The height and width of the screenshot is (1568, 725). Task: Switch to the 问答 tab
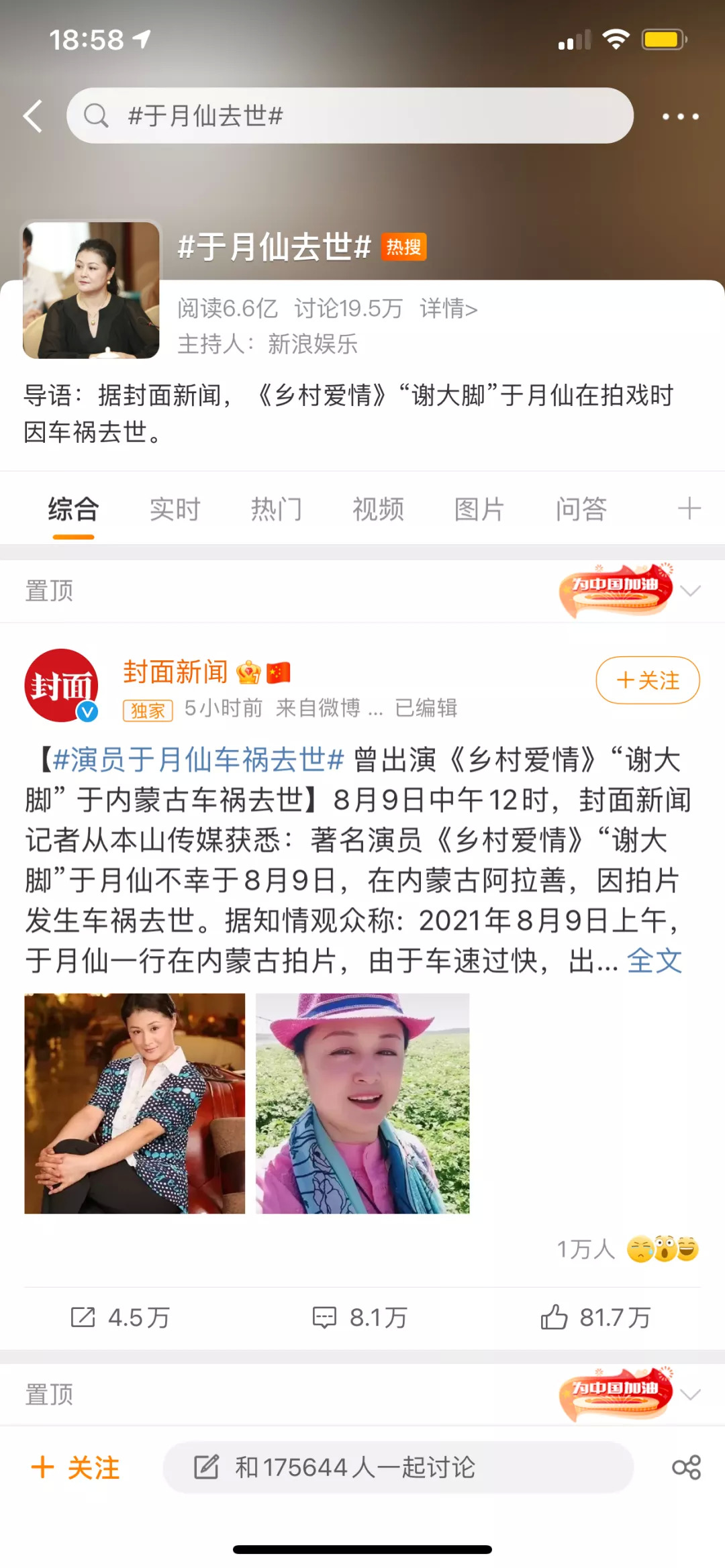[581, 509]
